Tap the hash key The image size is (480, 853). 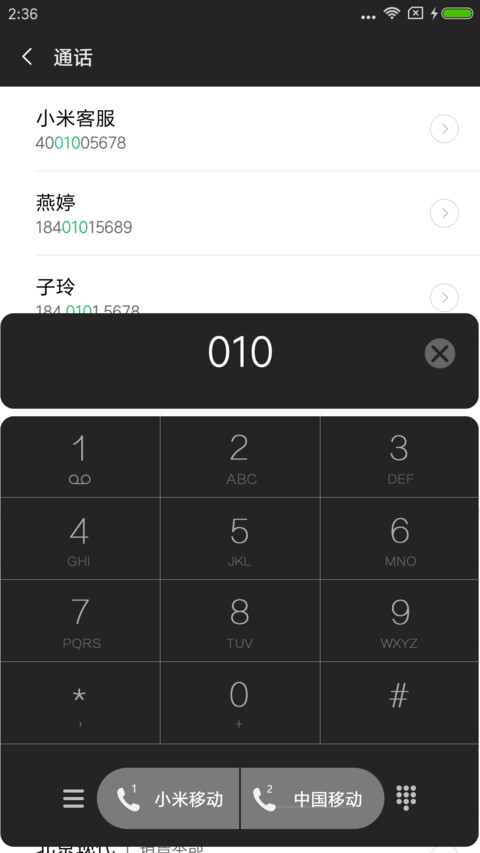tap(400, 703)
